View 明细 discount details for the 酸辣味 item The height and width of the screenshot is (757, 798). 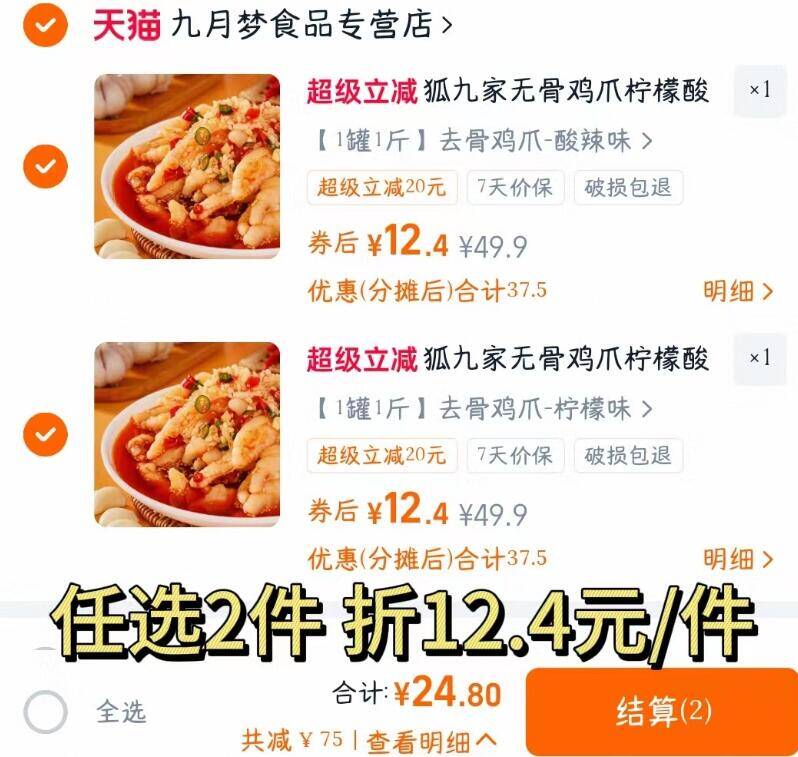(738, 291)
